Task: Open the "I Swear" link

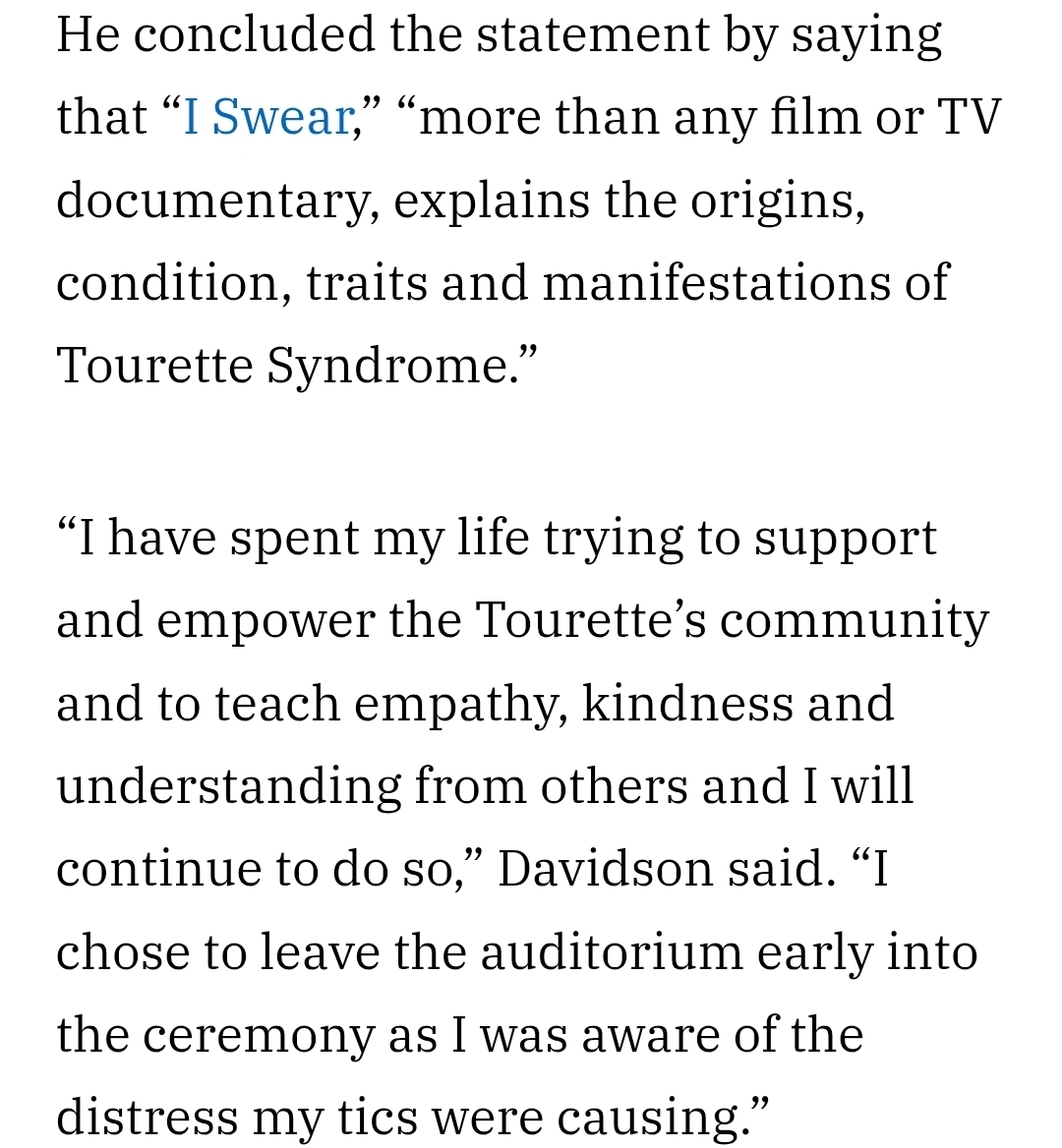Action: coord(267,118)
